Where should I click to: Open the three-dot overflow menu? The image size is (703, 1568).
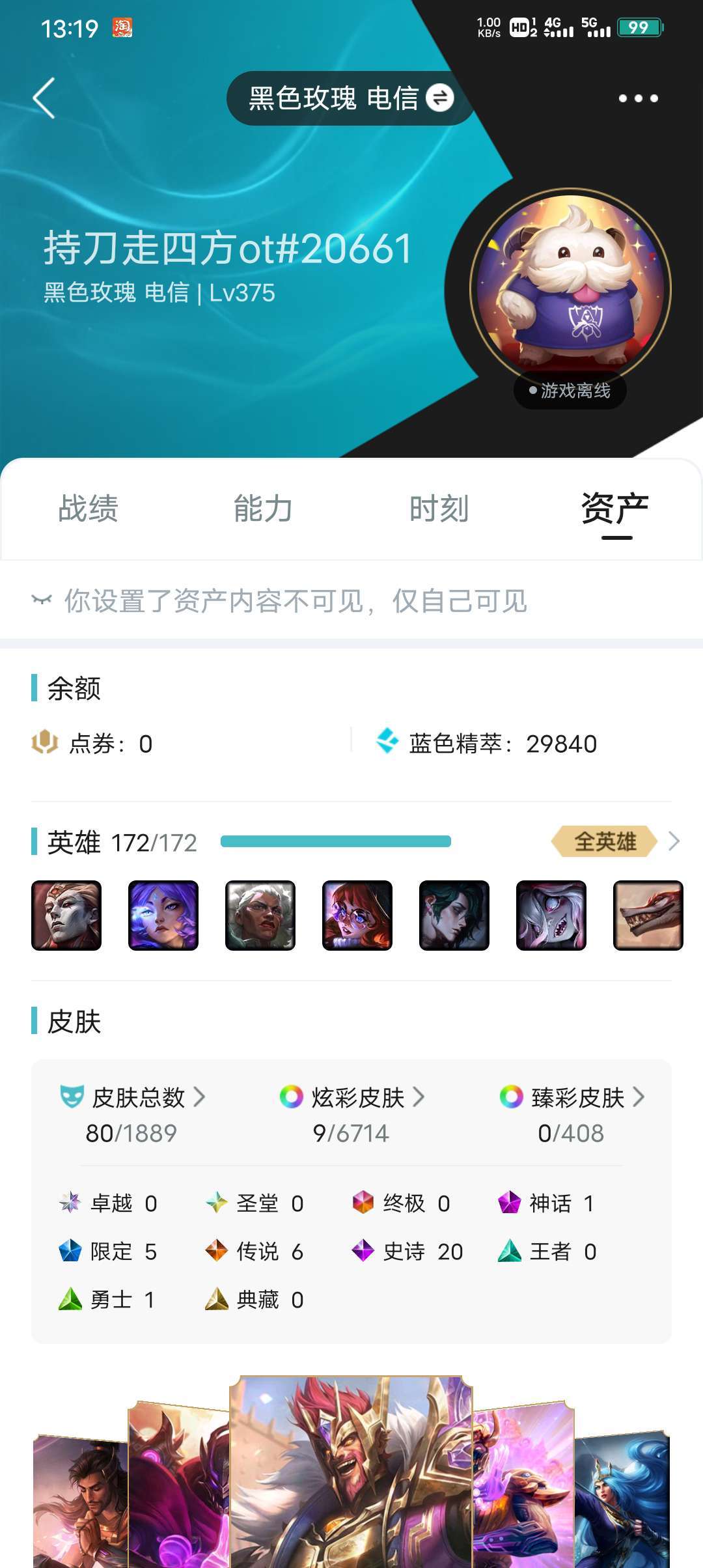[638, 98]
